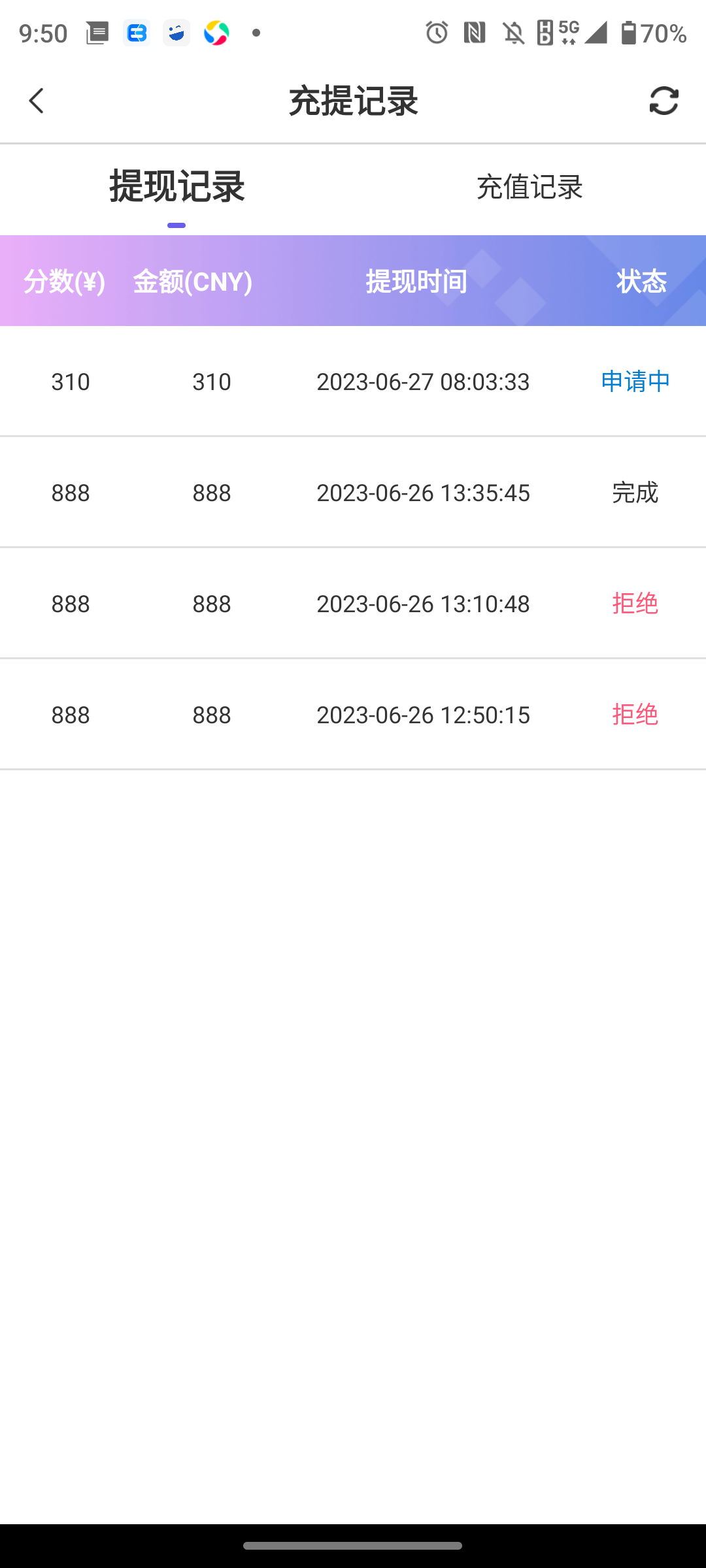Screen dimensions: 706x1568
Task: Go back from 充提记录 page
Action: (37, 101)
